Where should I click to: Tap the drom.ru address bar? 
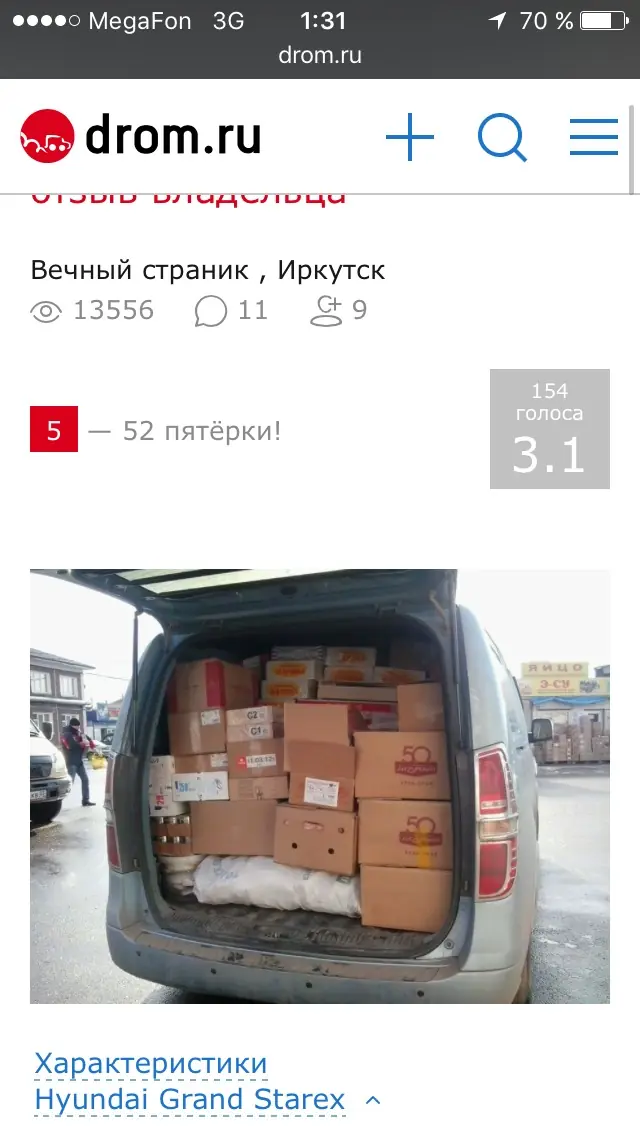pos(320,55)
